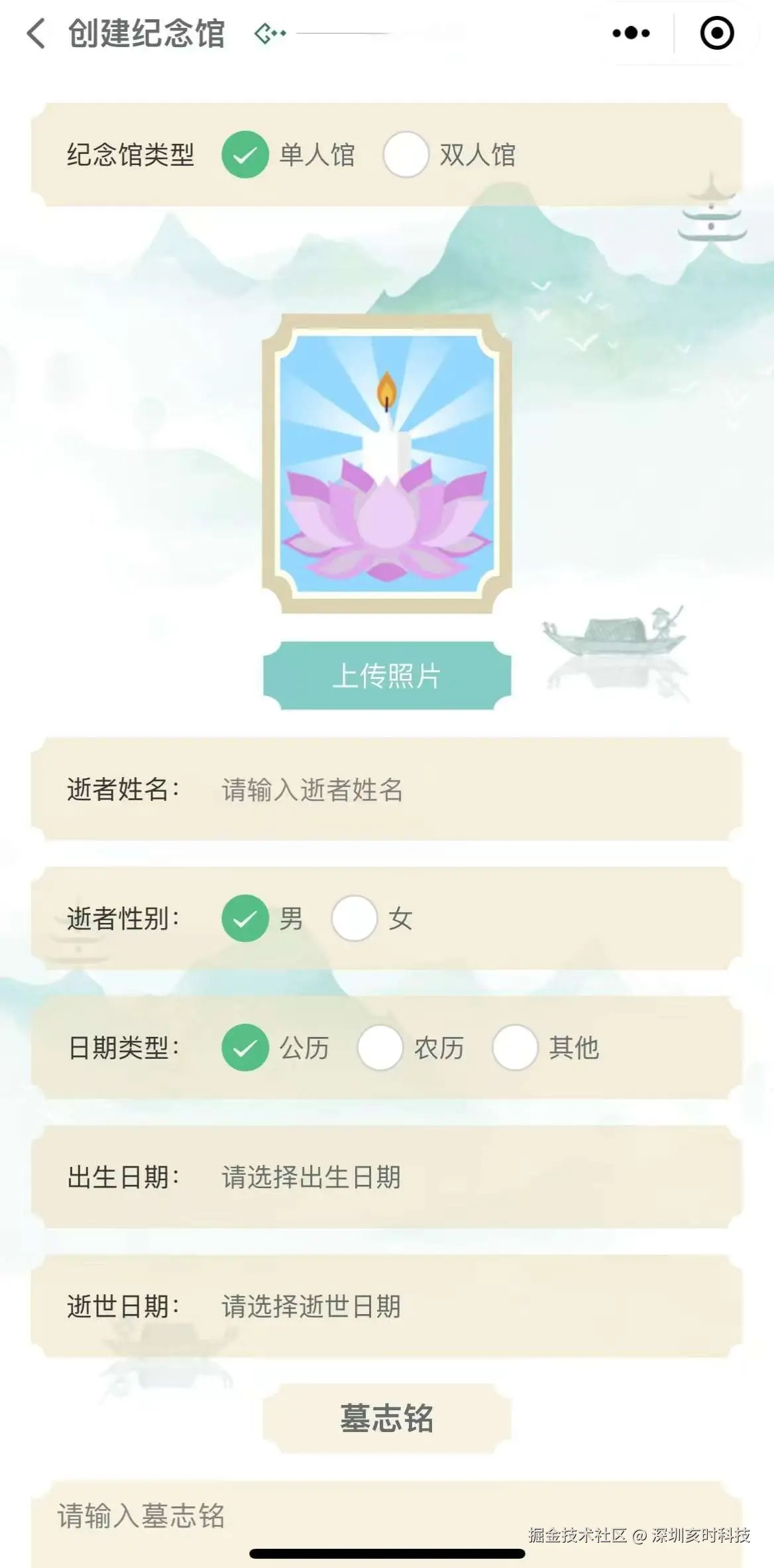Select 农历 date type
The image size is (774, 1568).
tap(380, 1048)
